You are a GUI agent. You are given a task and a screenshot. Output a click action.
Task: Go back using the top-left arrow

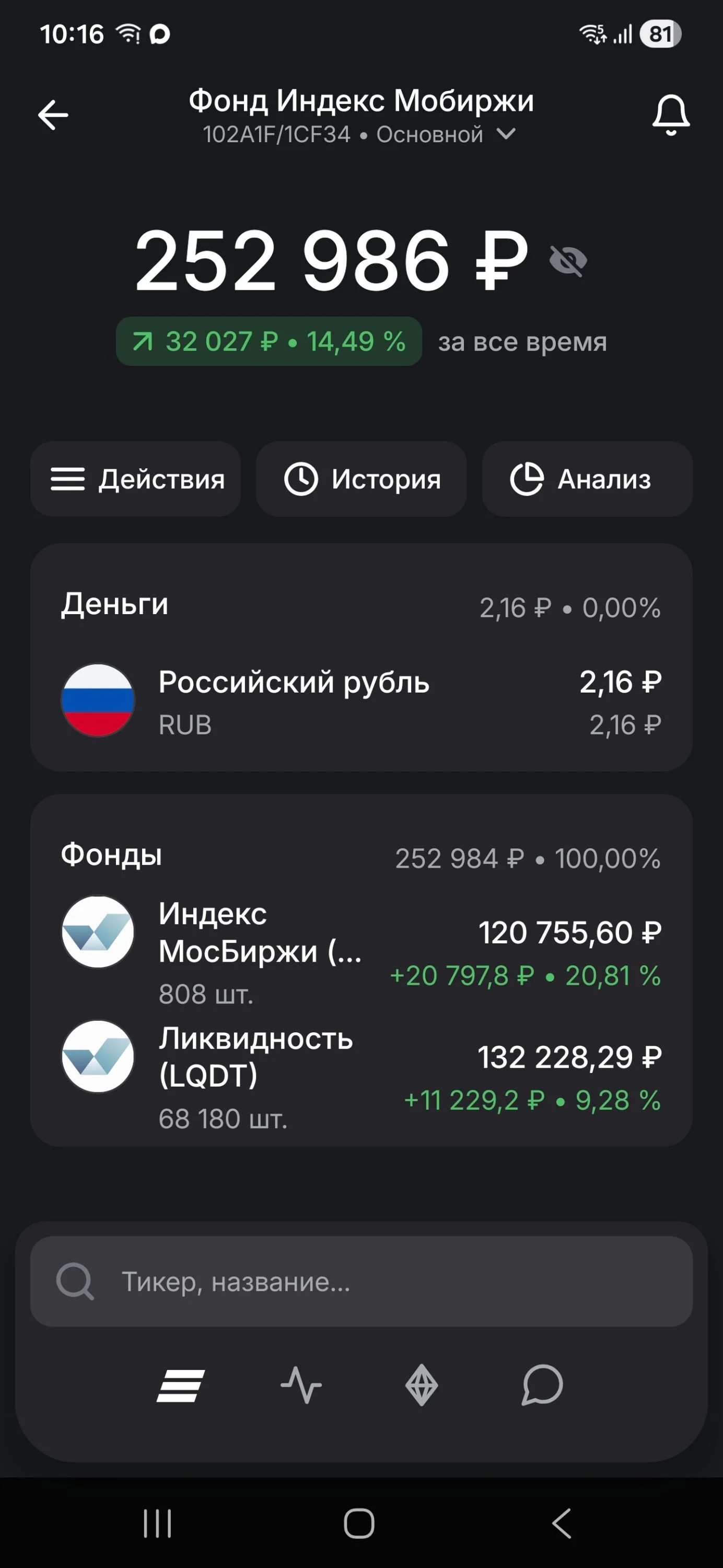point(53,114)
